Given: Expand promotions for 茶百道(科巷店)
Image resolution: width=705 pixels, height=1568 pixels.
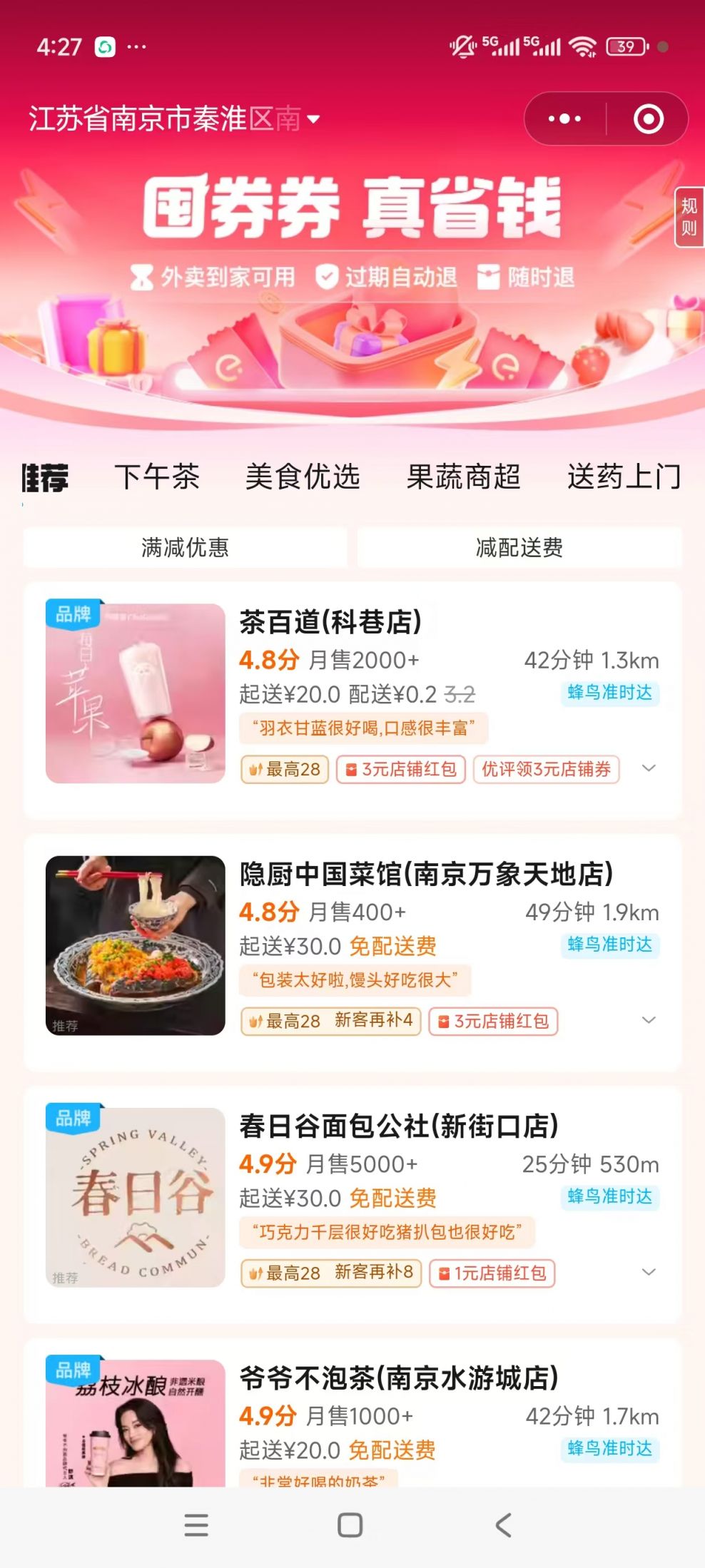Looking at the screenshot, I should click(649, 768).
